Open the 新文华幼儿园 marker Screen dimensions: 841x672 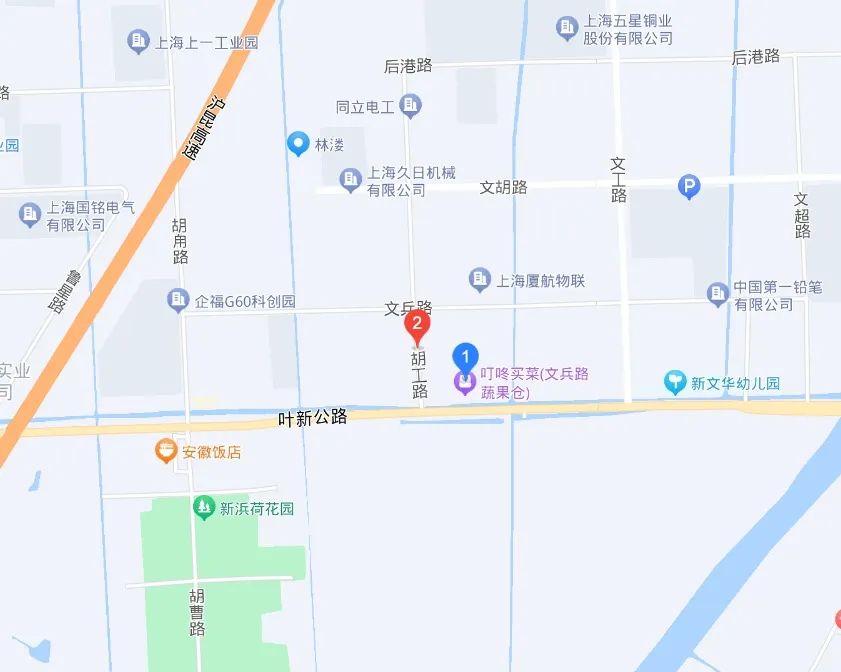point(676,382)
